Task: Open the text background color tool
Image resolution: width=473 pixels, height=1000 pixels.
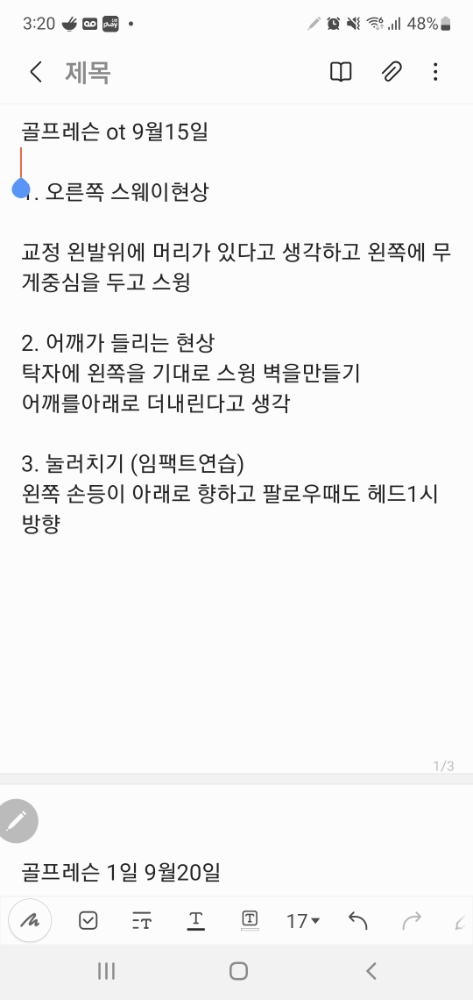Action: 250,920
